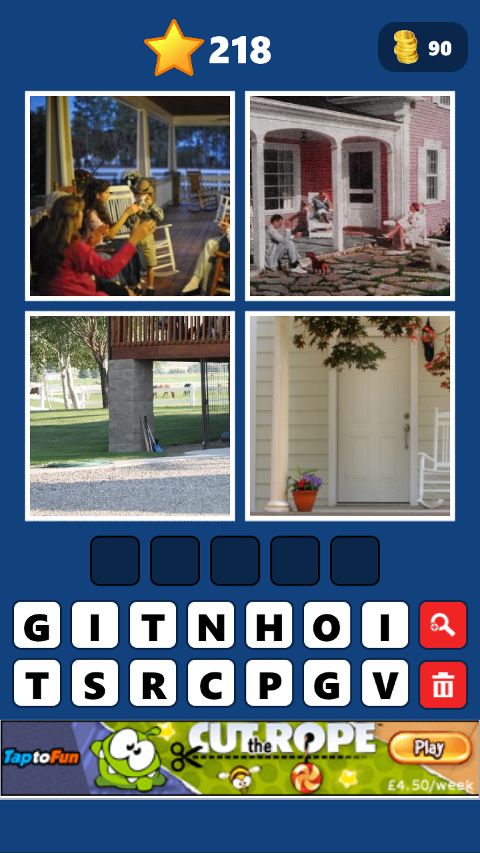Tap the letter R tile
Viewport: 480px width, 853px height.
tap(153, 683)
